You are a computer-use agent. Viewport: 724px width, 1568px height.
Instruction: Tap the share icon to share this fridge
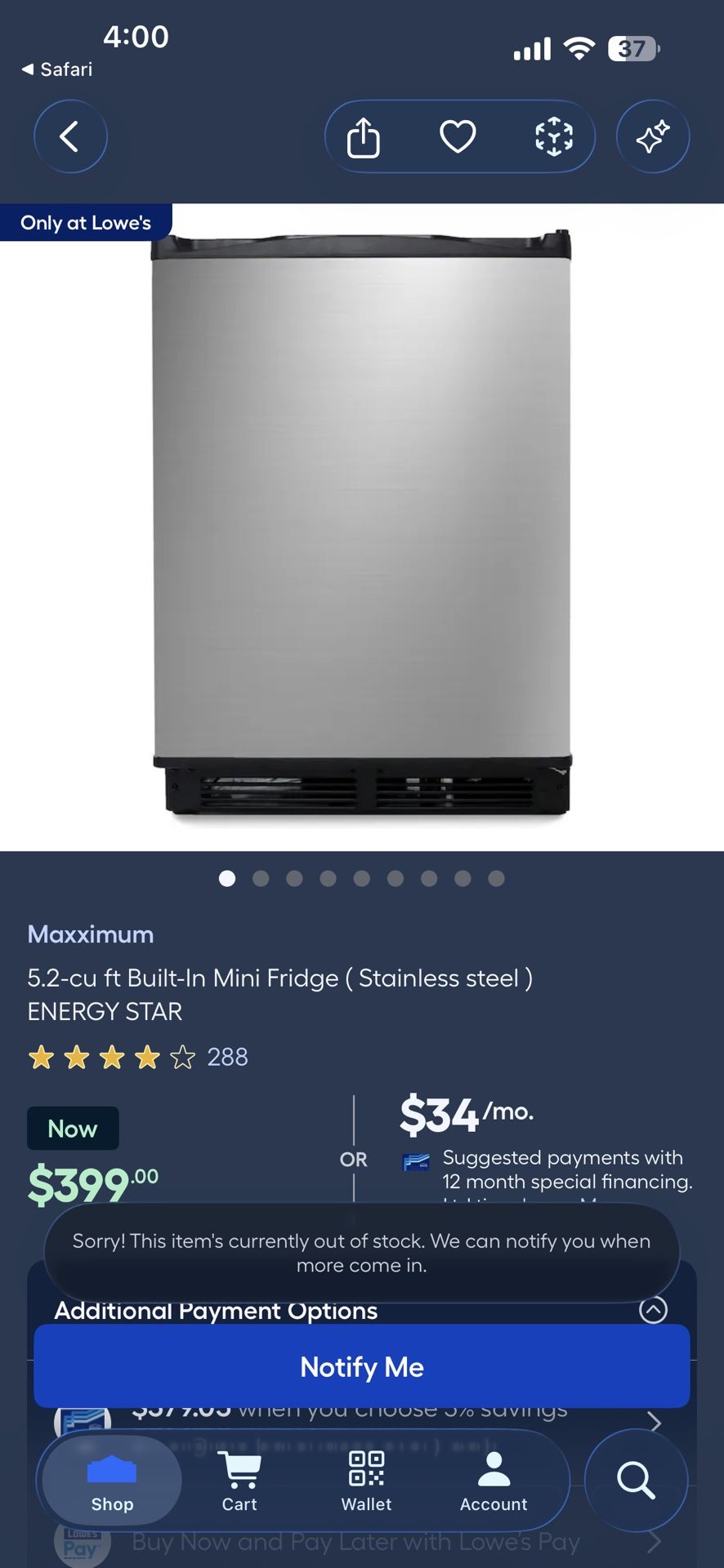click(x=362, y=136)
